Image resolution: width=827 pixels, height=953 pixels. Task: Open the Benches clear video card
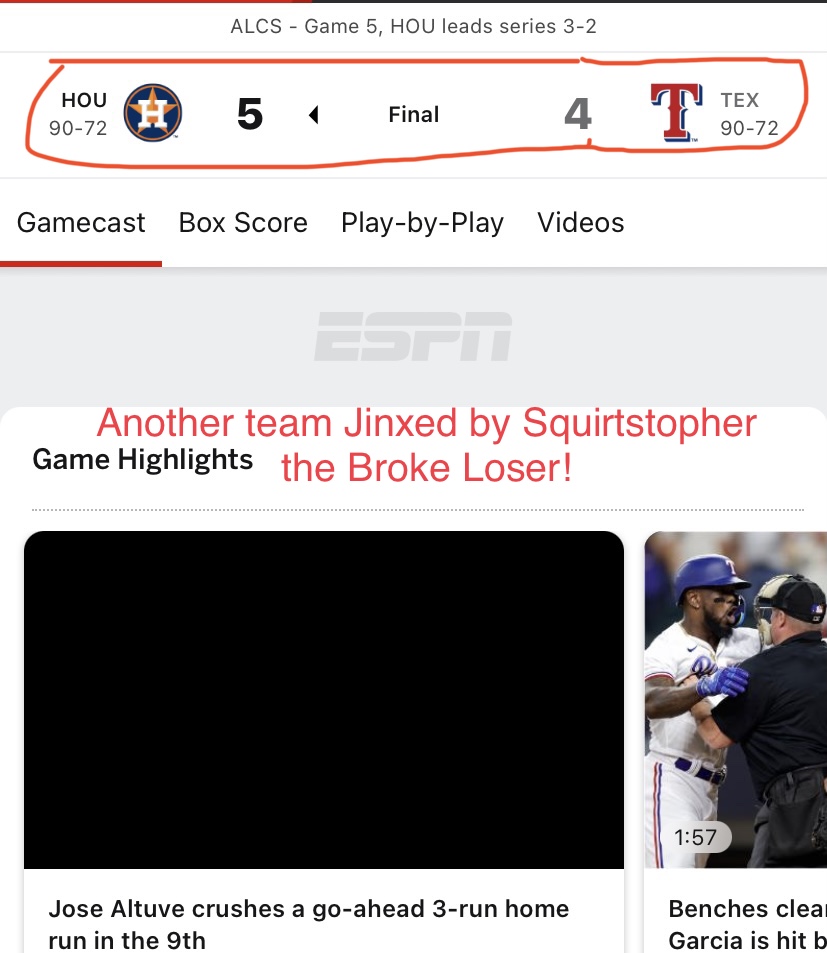736,700
